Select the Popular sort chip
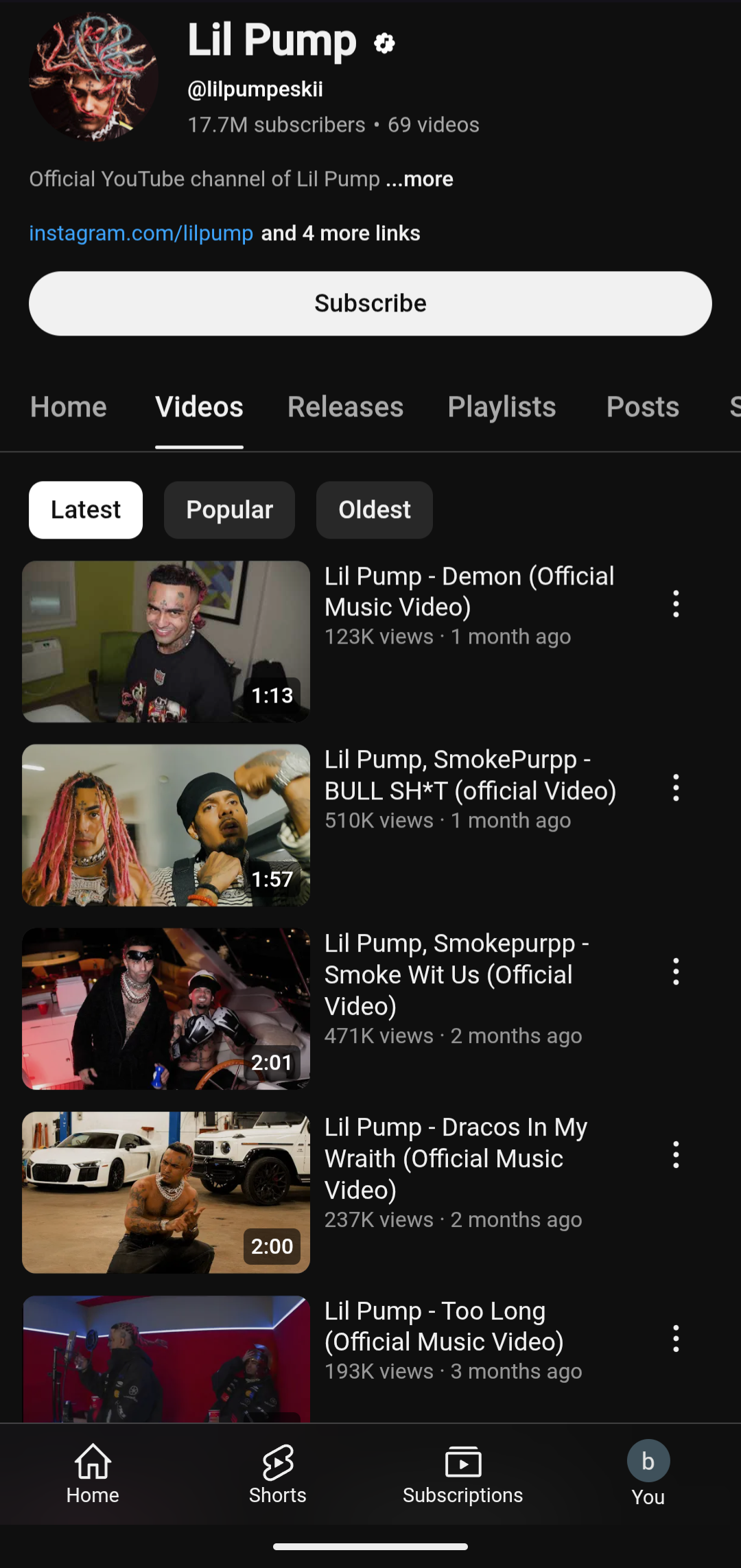Image resolution: width=741 pixels, height=1568 pixels. [x=229, y=510]
